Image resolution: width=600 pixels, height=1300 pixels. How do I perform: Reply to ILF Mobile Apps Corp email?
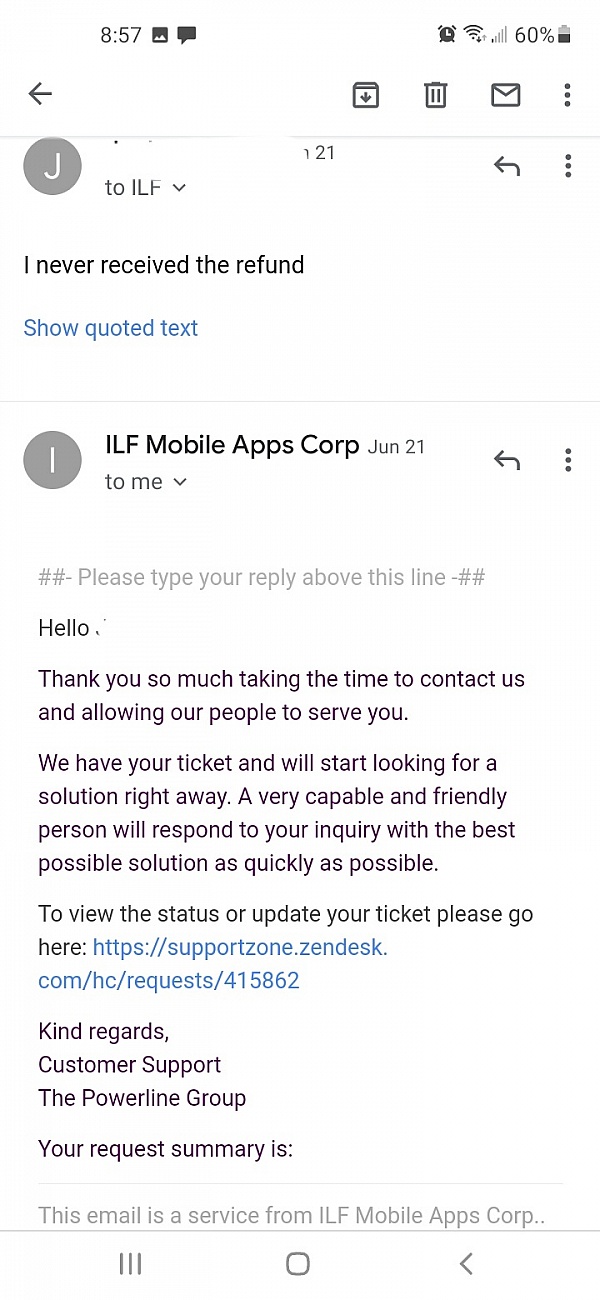click(507, 460)
